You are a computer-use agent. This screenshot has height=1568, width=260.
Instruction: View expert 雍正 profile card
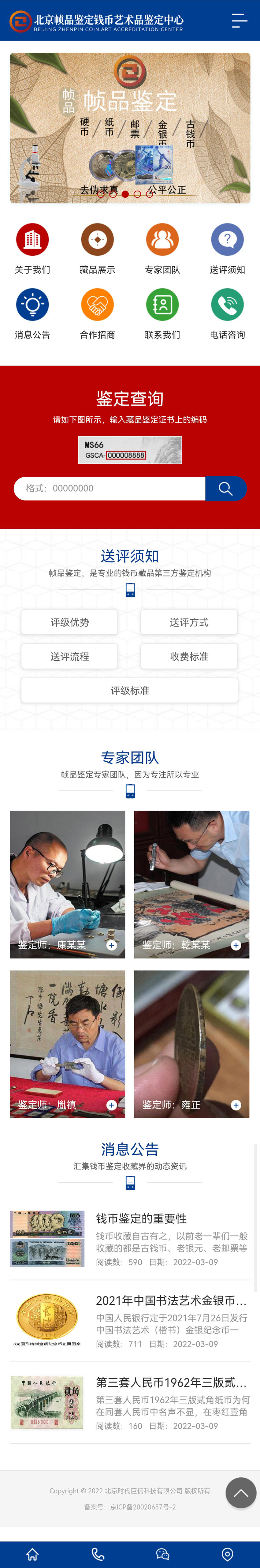191,1044
